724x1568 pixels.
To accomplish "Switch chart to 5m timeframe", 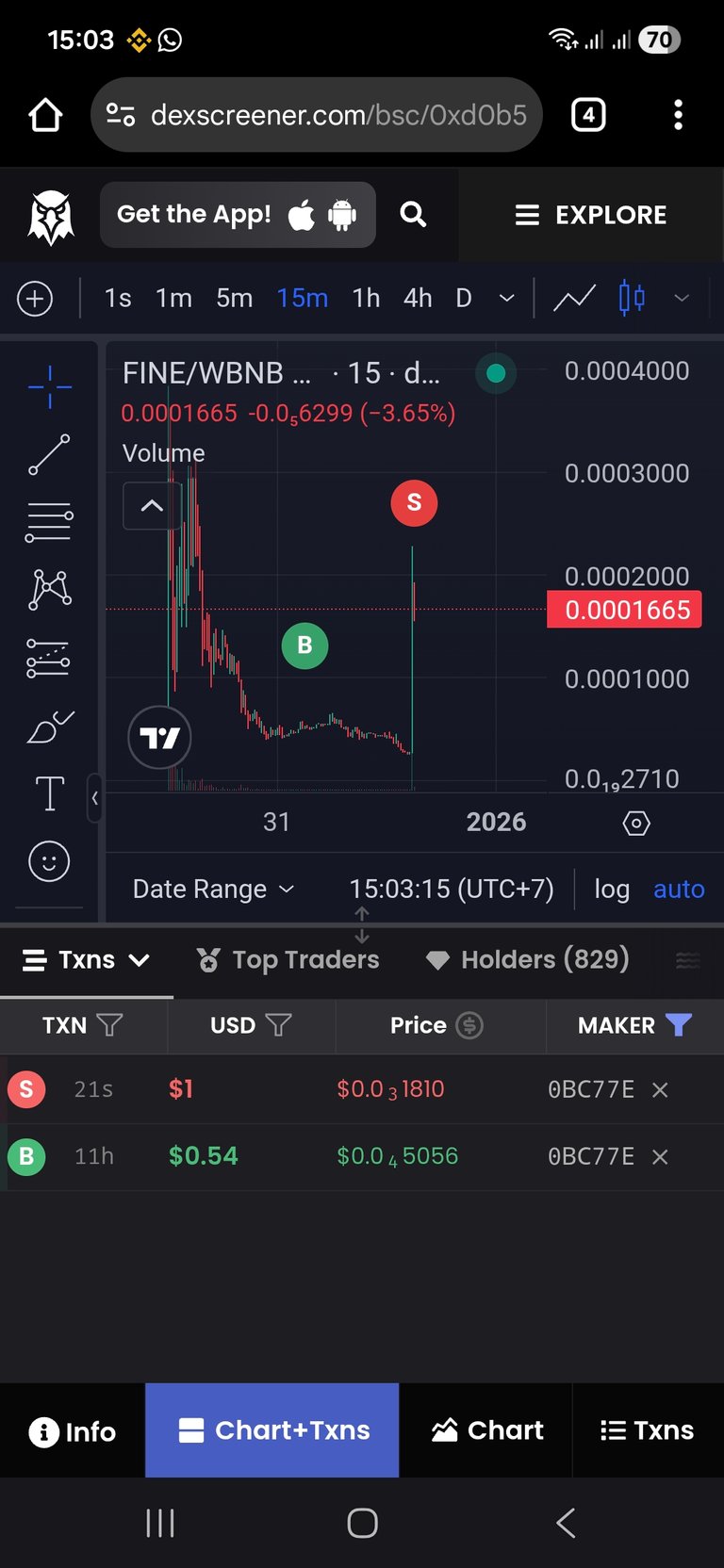I will [234, 299].
